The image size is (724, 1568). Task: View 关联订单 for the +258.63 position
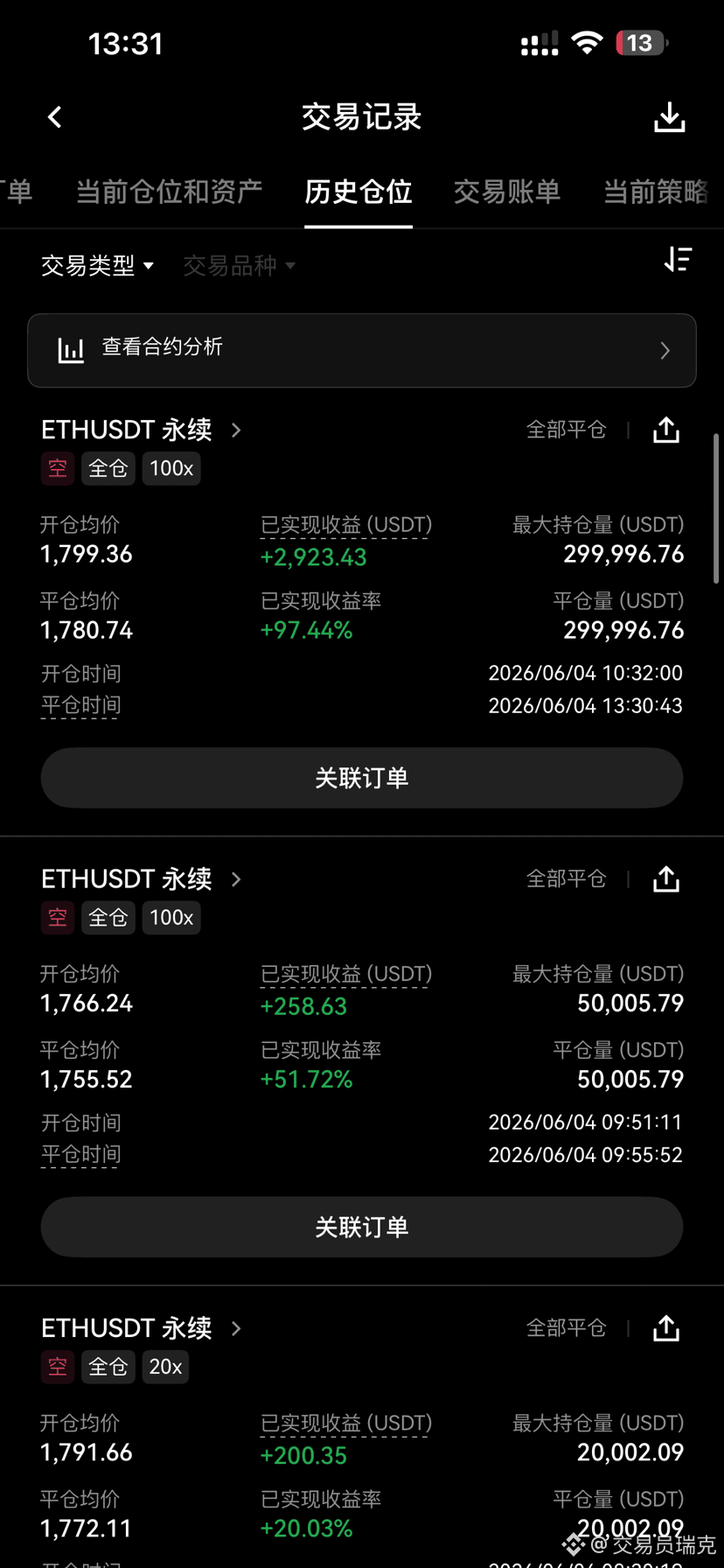pos(362,1227)
